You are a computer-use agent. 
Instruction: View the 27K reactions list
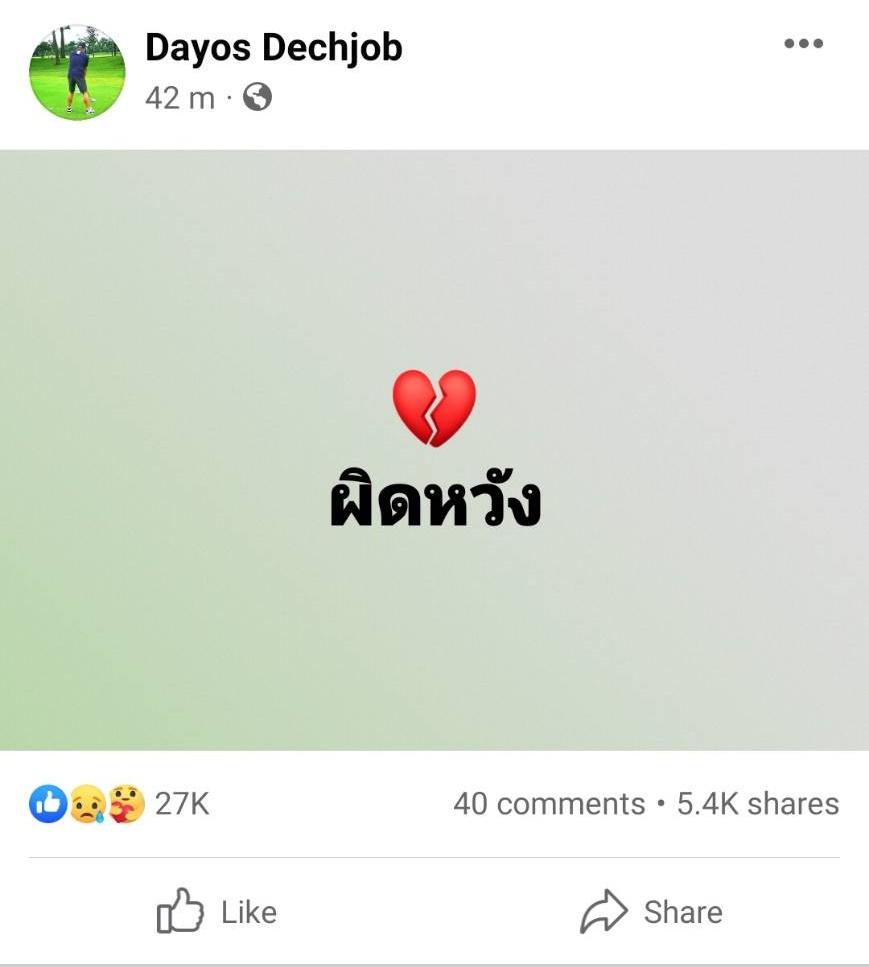click(x=120, y=803)
